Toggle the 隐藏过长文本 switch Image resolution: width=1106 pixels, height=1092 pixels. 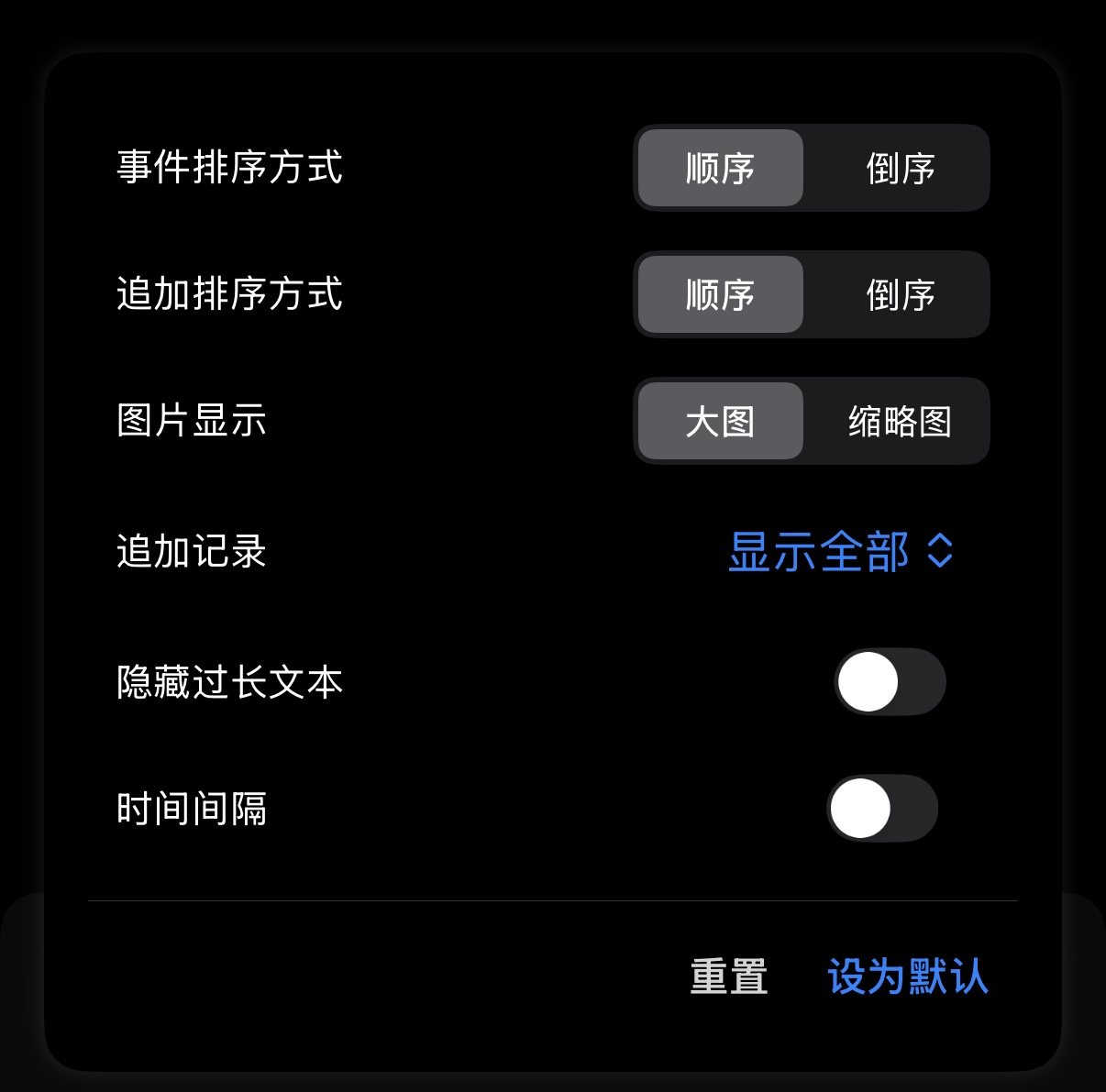point(889,682)
